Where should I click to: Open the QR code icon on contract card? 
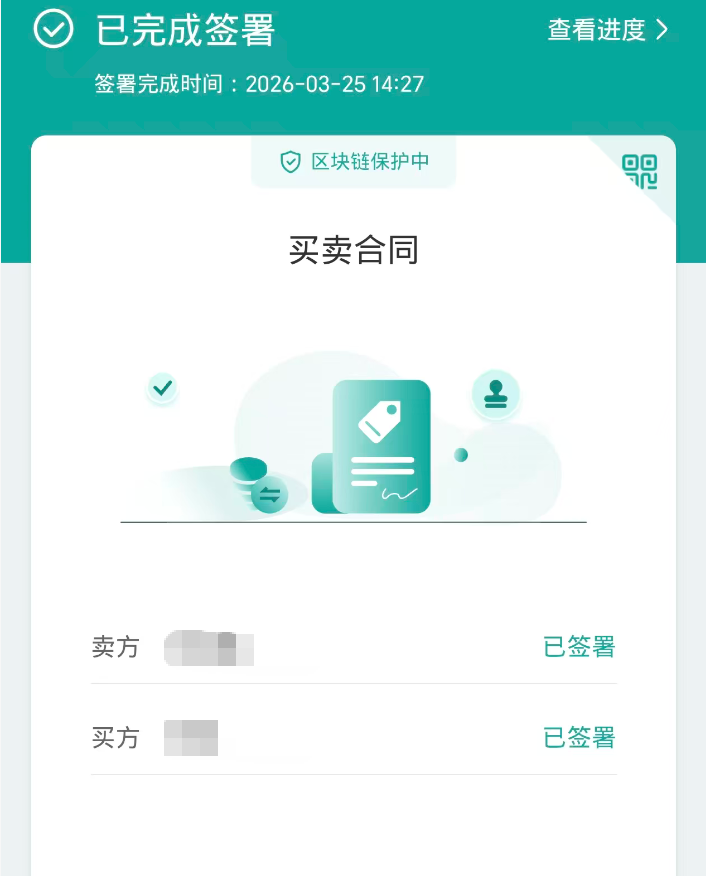[640, 171]
